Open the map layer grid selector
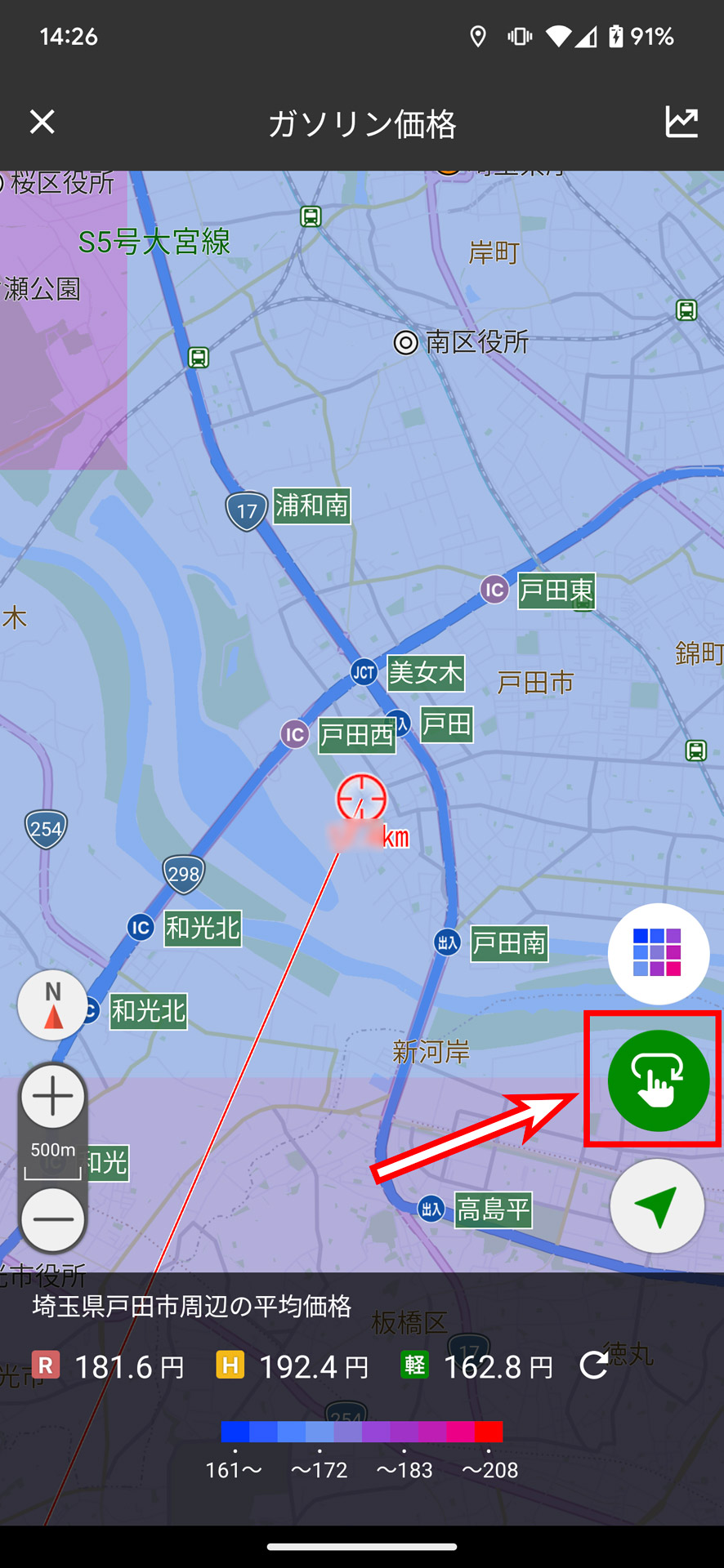Image resolution: width=724 pixels, height=1568 pixels. tap(658, 953)
